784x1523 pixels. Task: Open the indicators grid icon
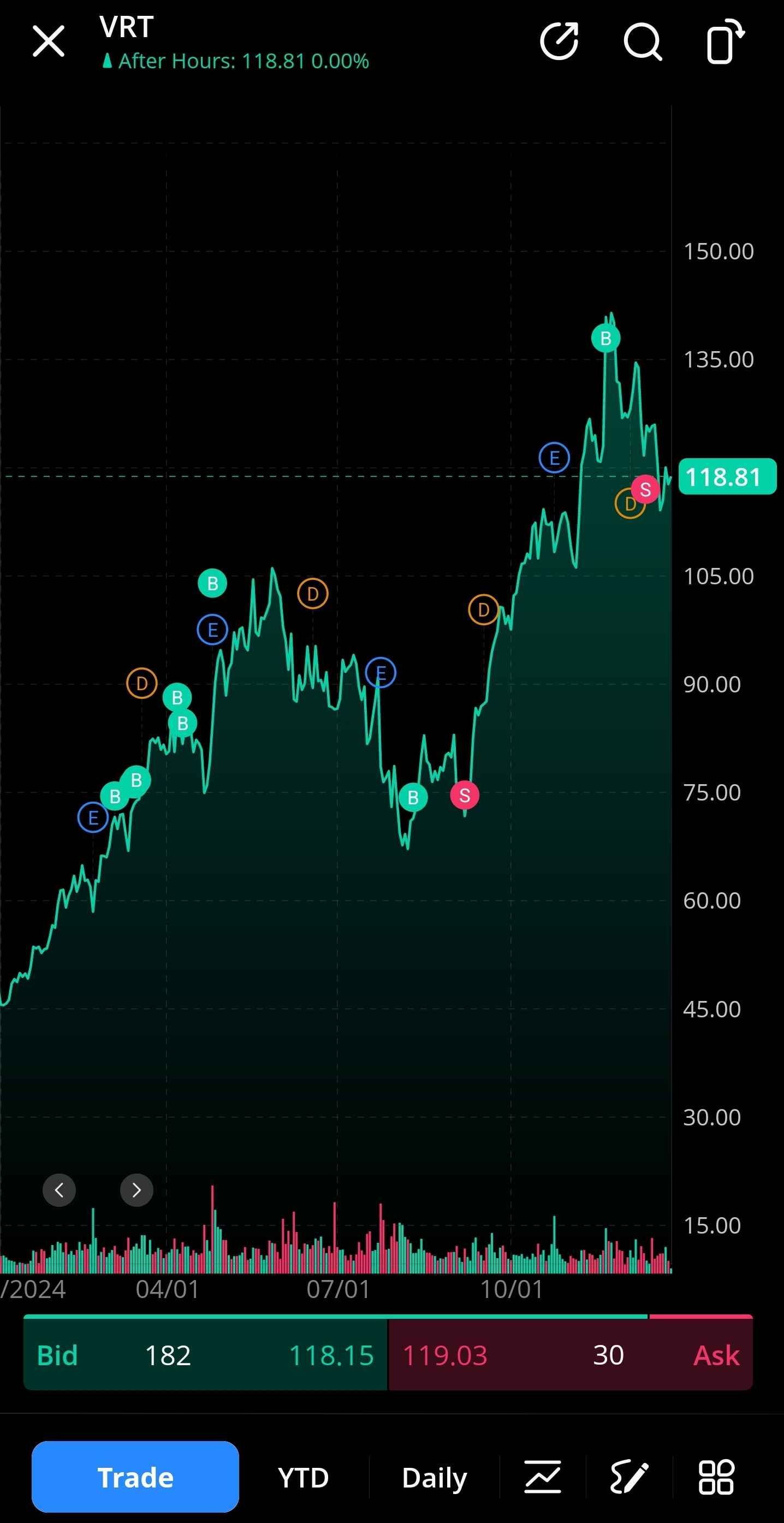pyautogui.click(x=717, y=1477)
